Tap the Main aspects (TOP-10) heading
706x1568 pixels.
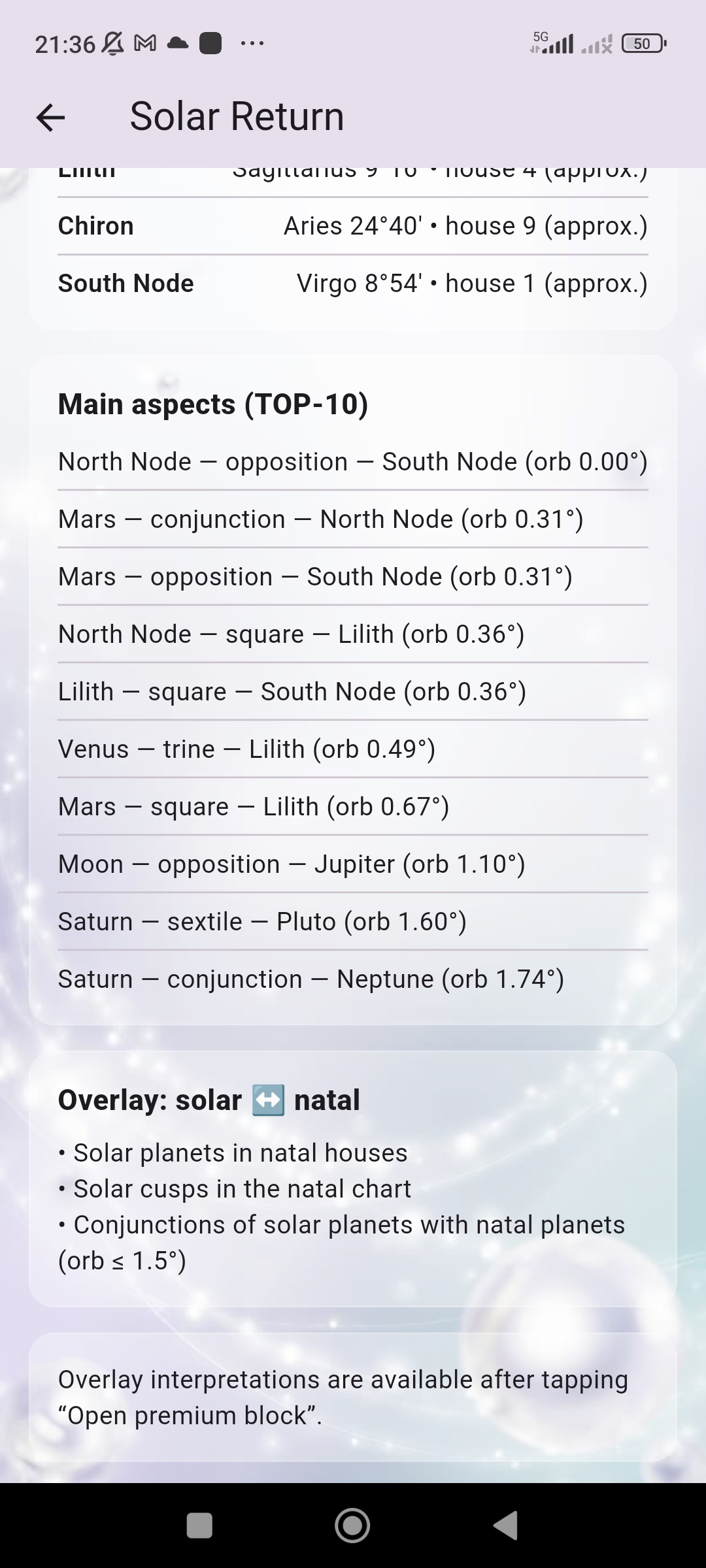[x=214, y=404]
